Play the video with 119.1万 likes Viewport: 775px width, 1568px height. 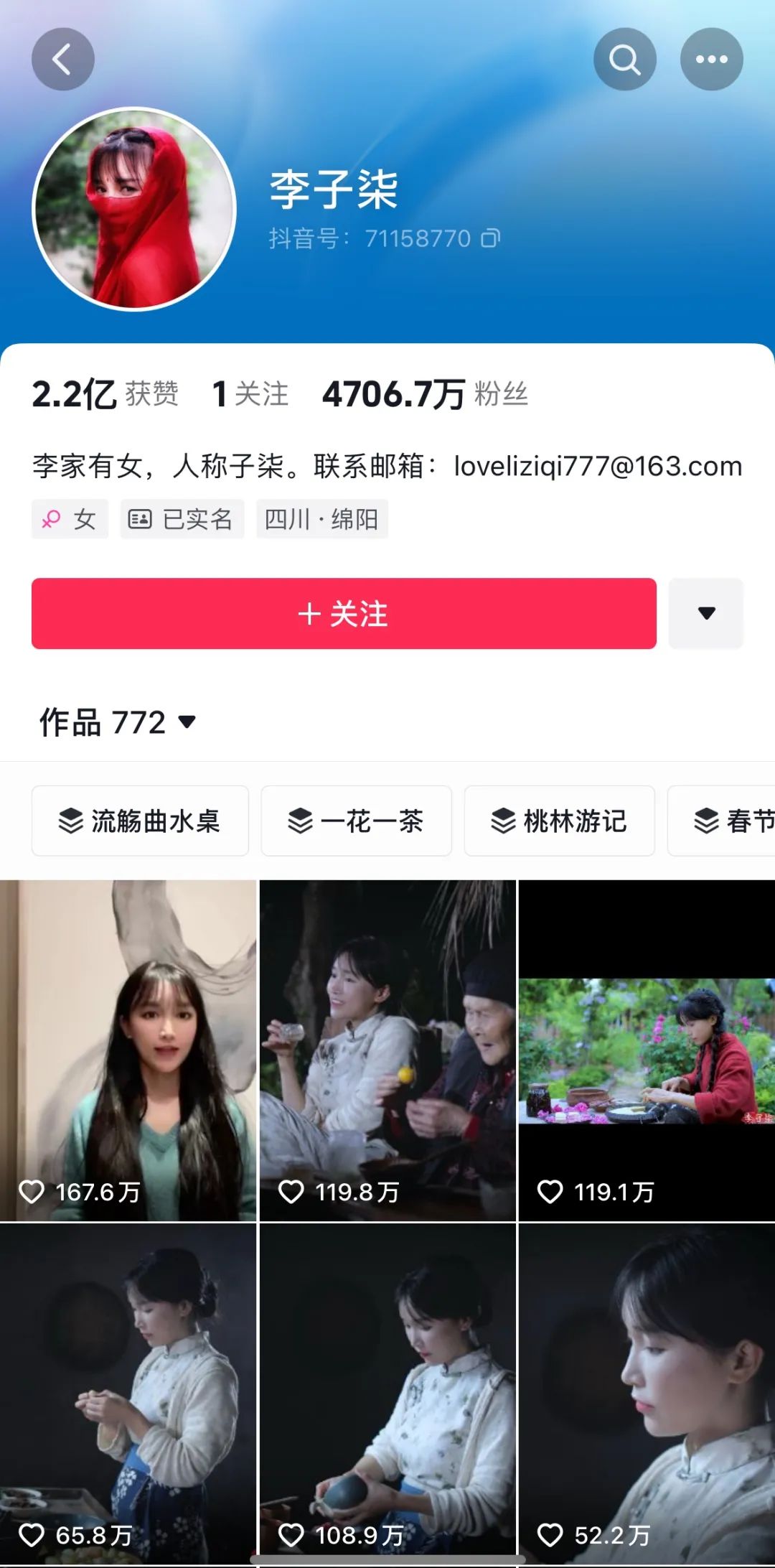647,1050
